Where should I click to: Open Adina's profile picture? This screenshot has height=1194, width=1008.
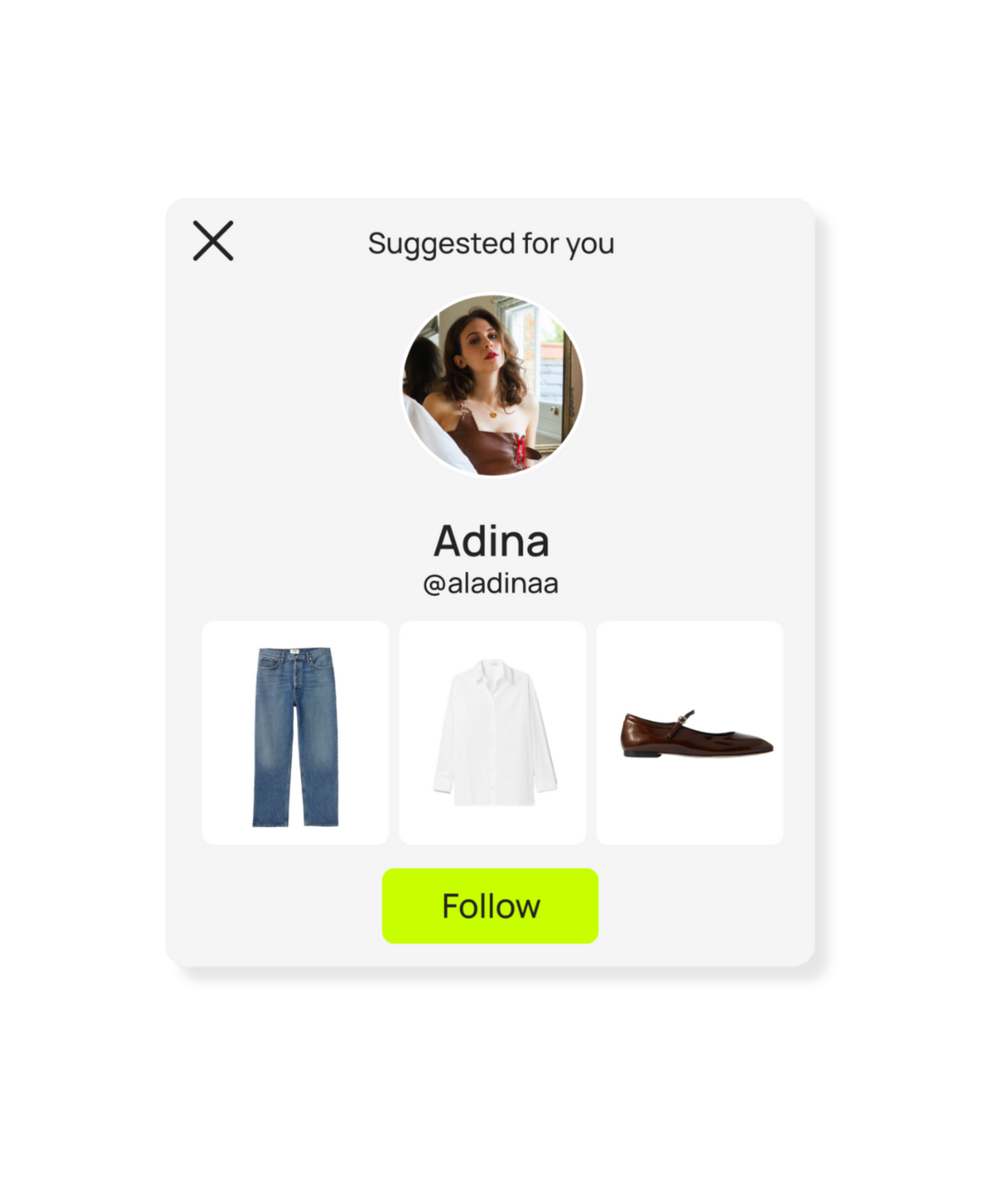pos(492,384)
